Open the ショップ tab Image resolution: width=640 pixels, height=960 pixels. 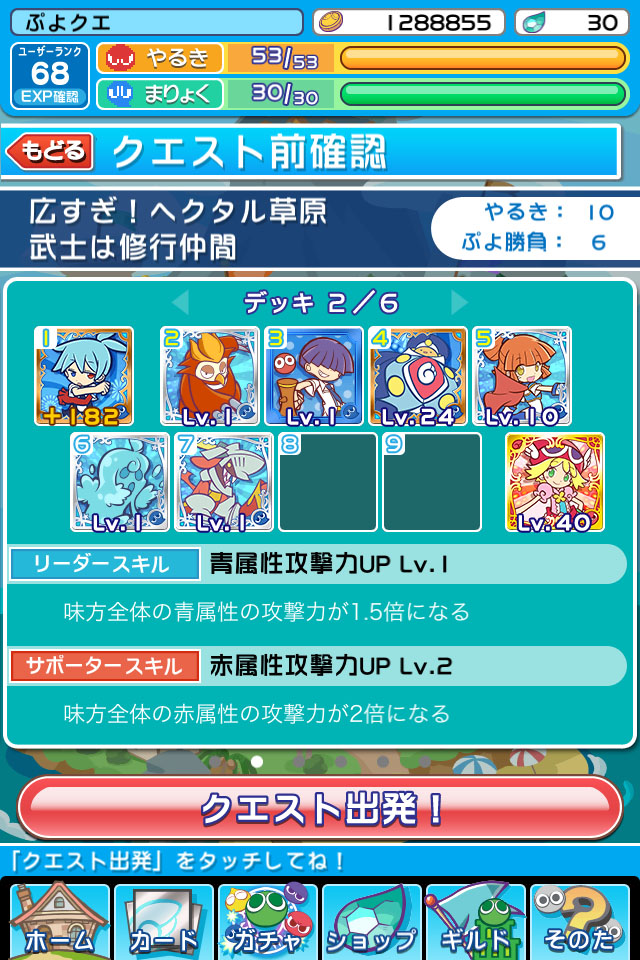point(371,922)
